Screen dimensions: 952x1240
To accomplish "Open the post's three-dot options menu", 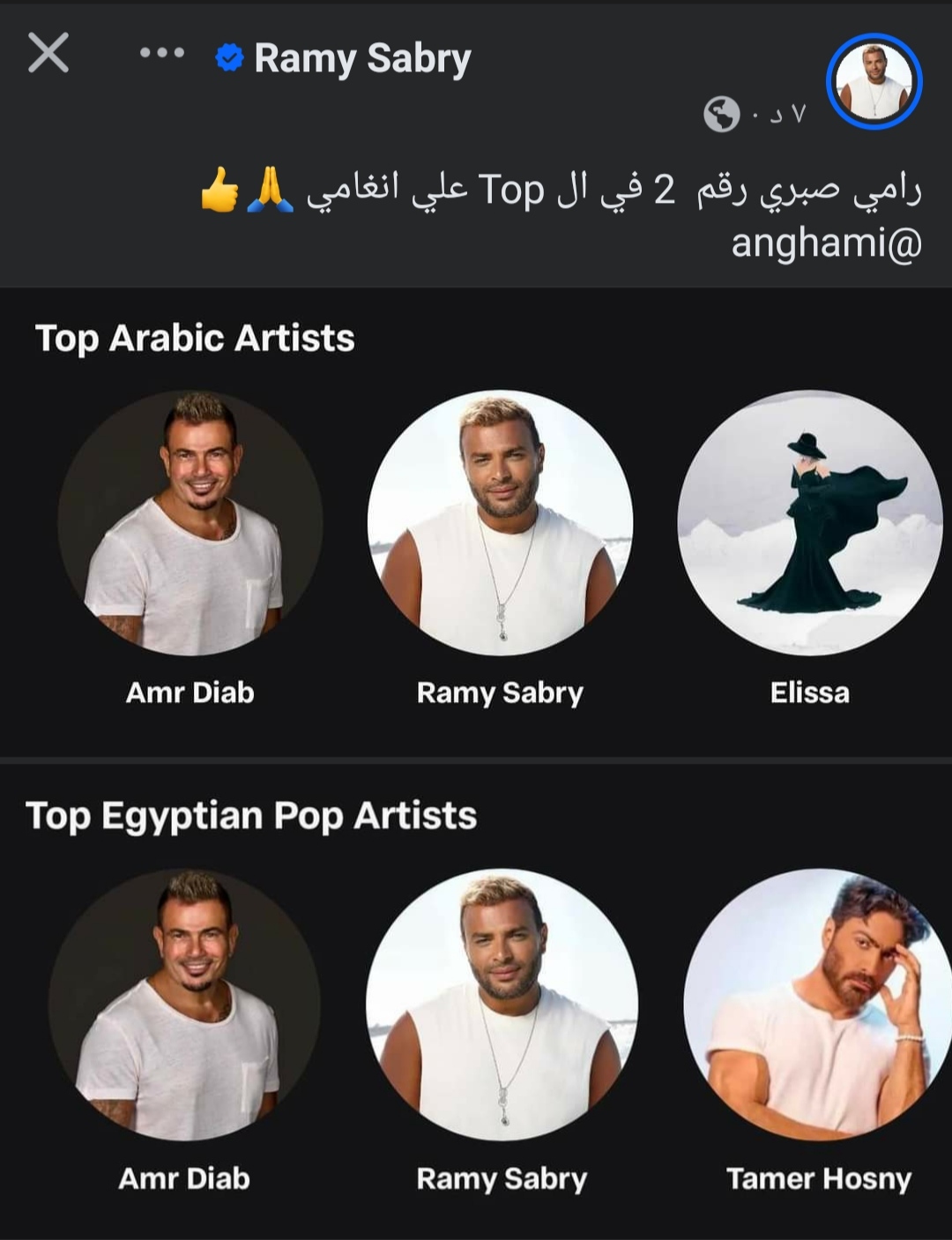I will click(162, 54).
